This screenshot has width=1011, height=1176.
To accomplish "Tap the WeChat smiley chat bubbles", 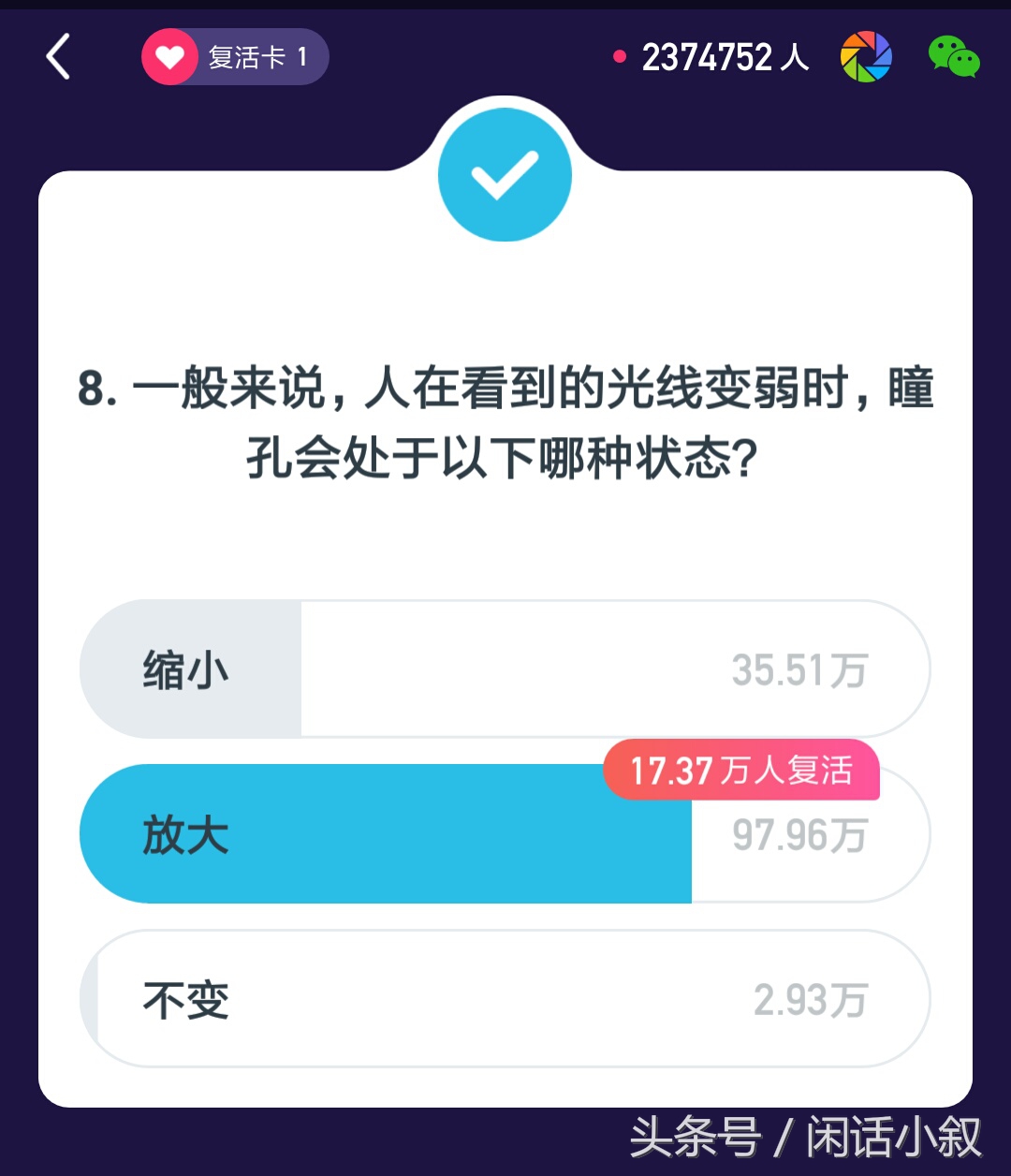I will pos(953,57).
